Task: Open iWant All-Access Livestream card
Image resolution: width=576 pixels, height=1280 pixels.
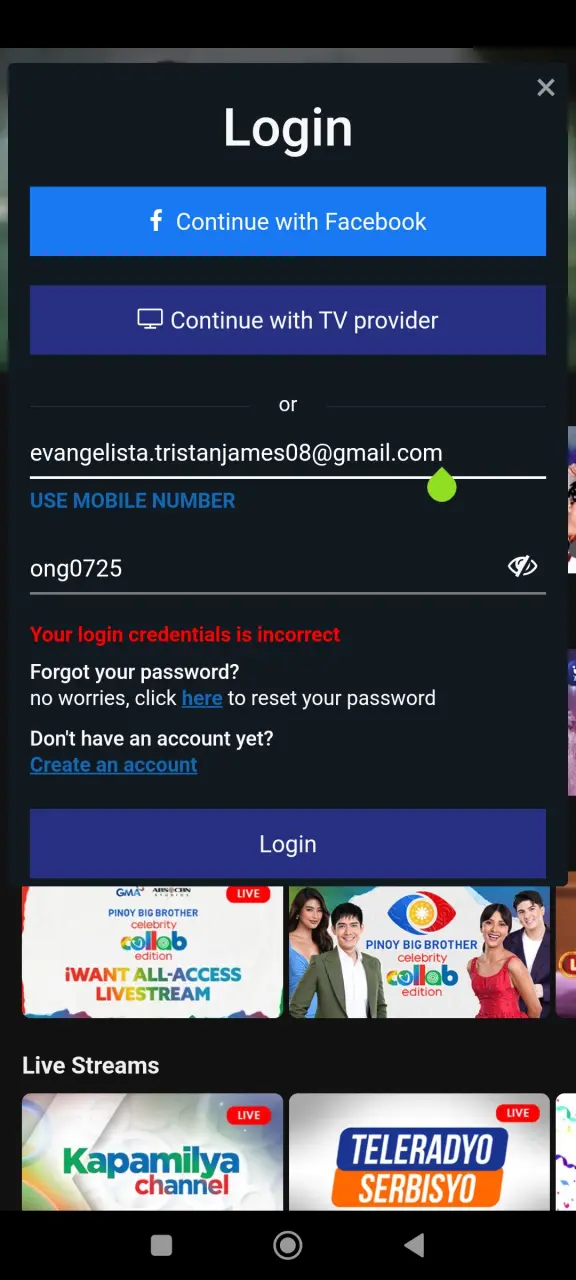Action: pos(153,952)
